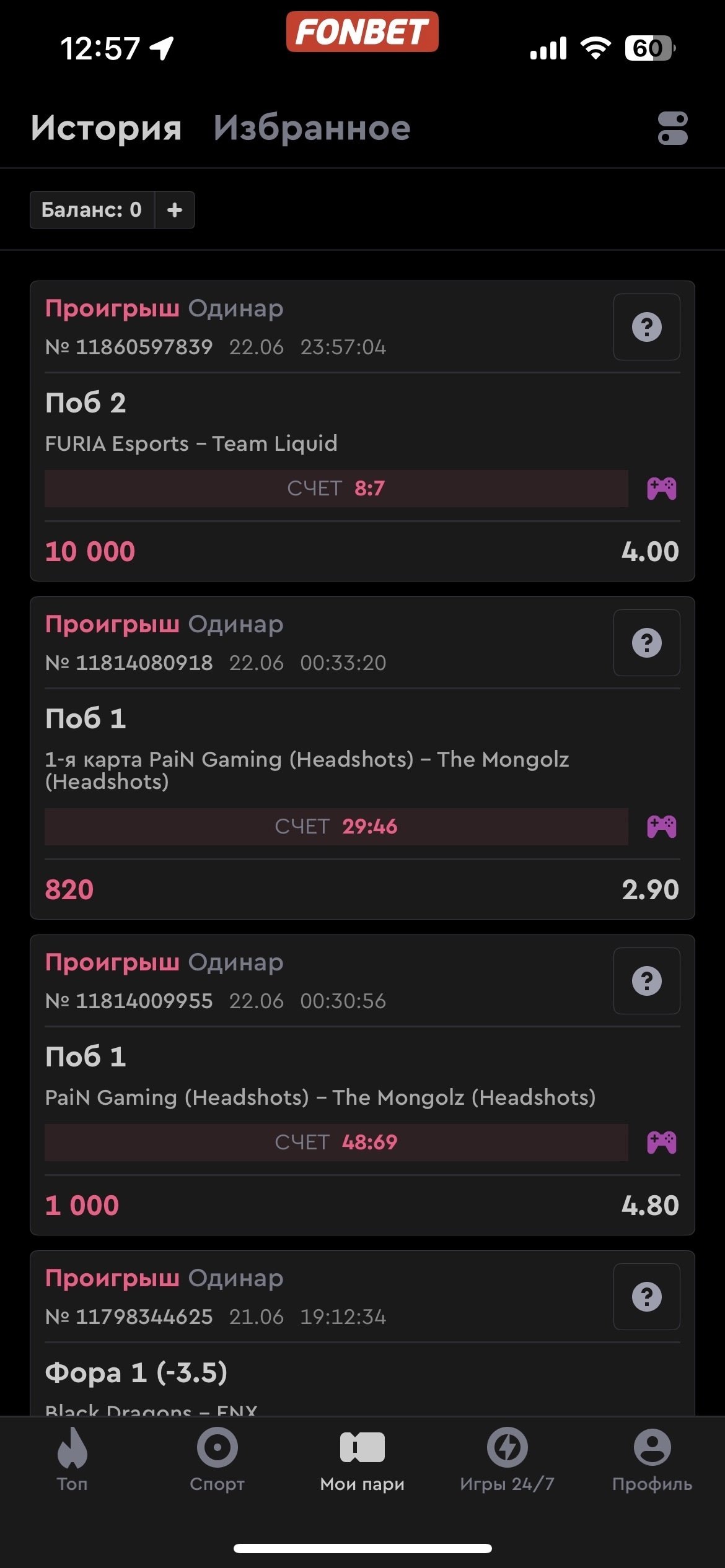Open help for bet № 11860597839
Screen dimensions: 725x1568
pyautogui.click(x=646, y=327)
